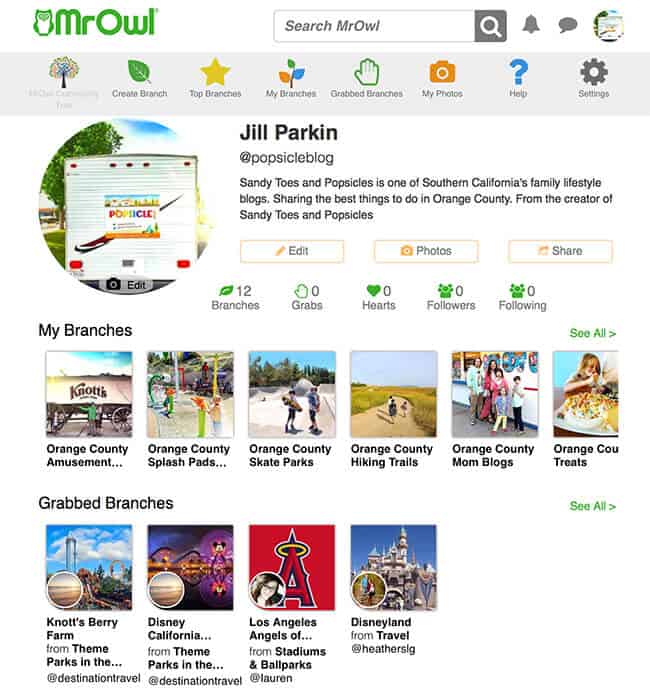Open the messages chat bubble

tap(568, 25)
